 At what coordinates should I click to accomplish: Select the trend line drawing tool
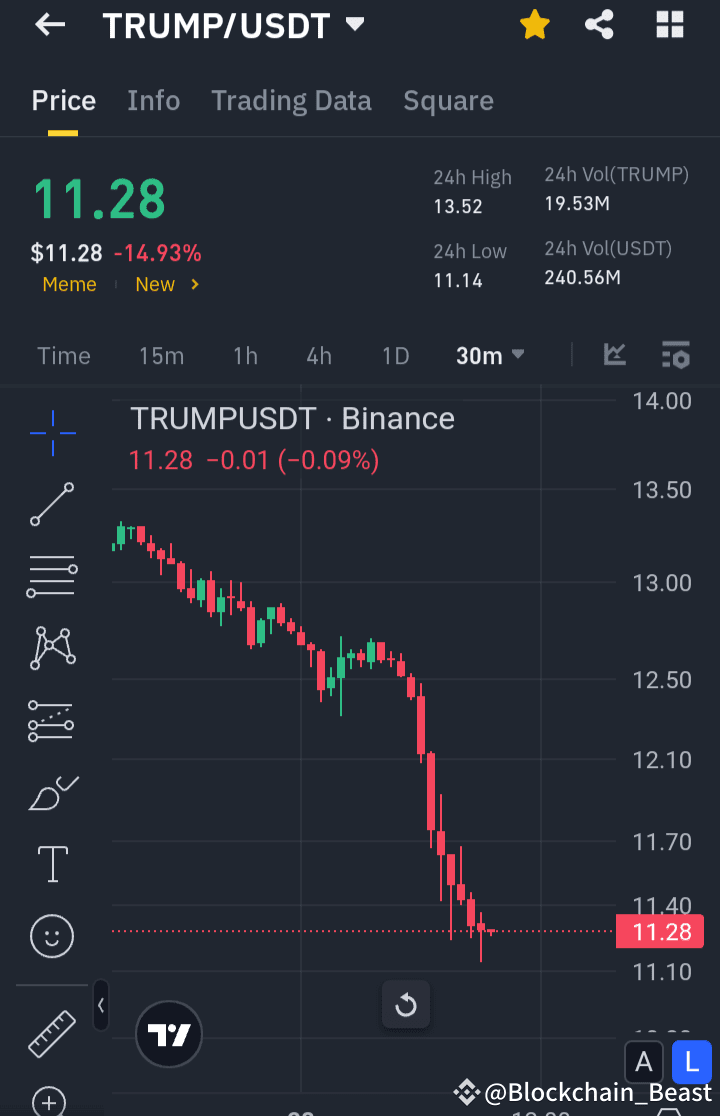51,505
